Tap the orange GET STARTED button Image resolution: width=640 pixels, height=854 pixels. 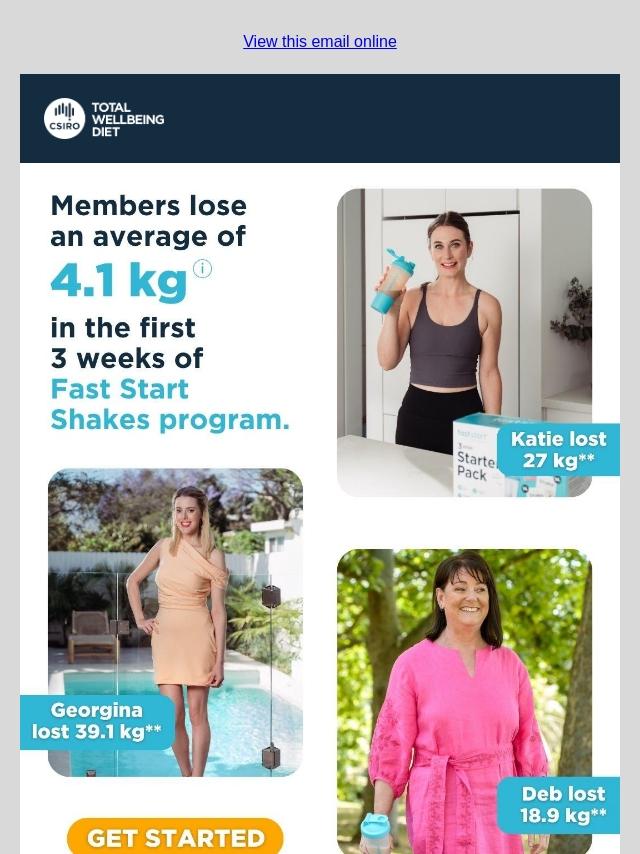175,837
